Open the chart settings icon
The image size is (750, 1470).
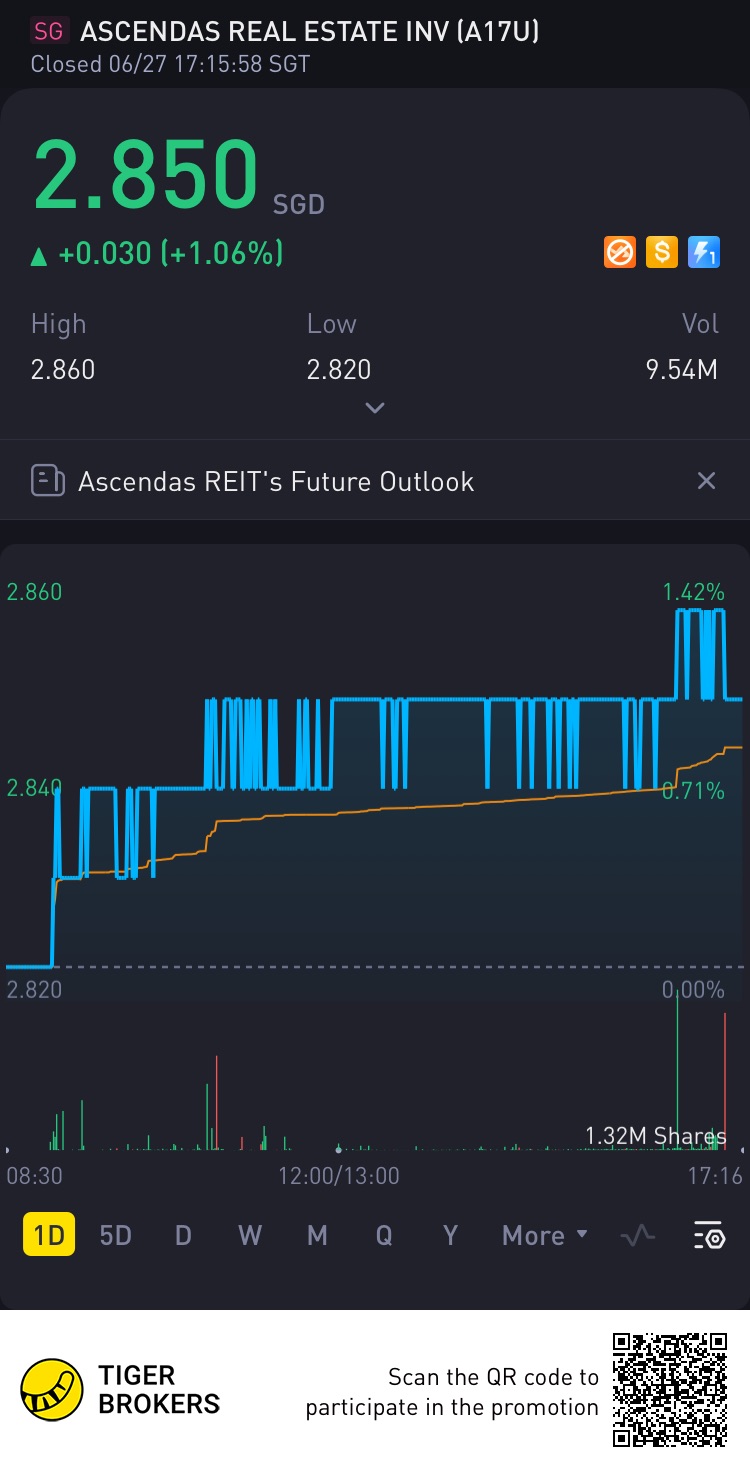click(x=709, y=1236)
